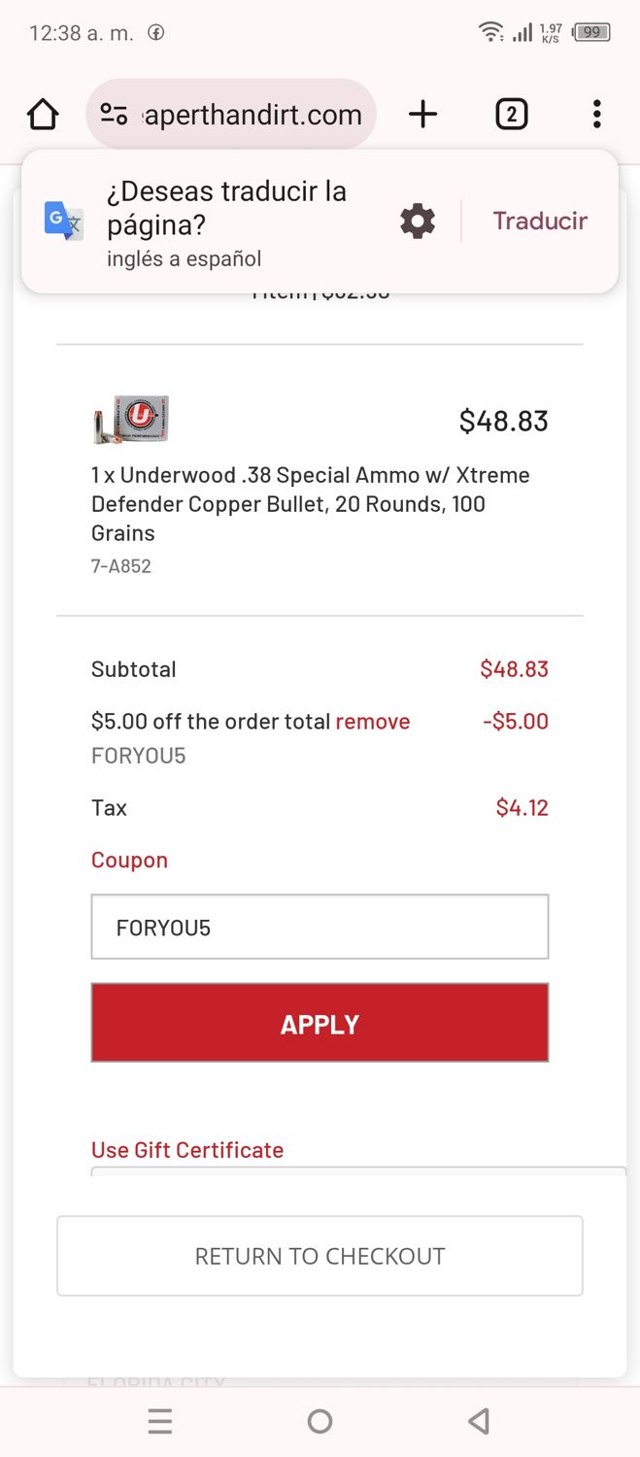Go back with system back button
The height and width of the screenshot is (1457, 640).
(479, 1421)
